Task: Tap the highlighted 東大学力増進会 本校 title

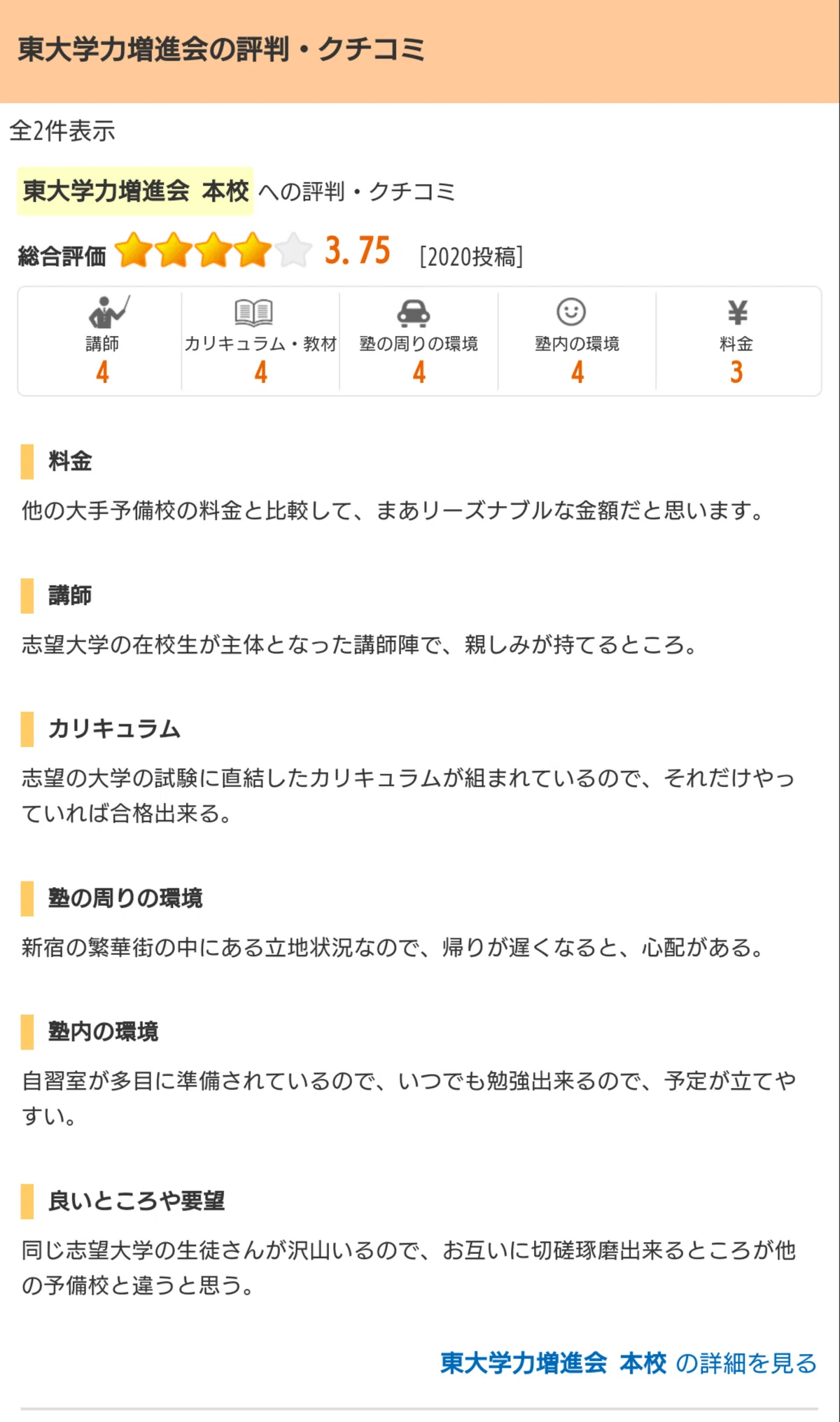Action: tap(135, 190)
